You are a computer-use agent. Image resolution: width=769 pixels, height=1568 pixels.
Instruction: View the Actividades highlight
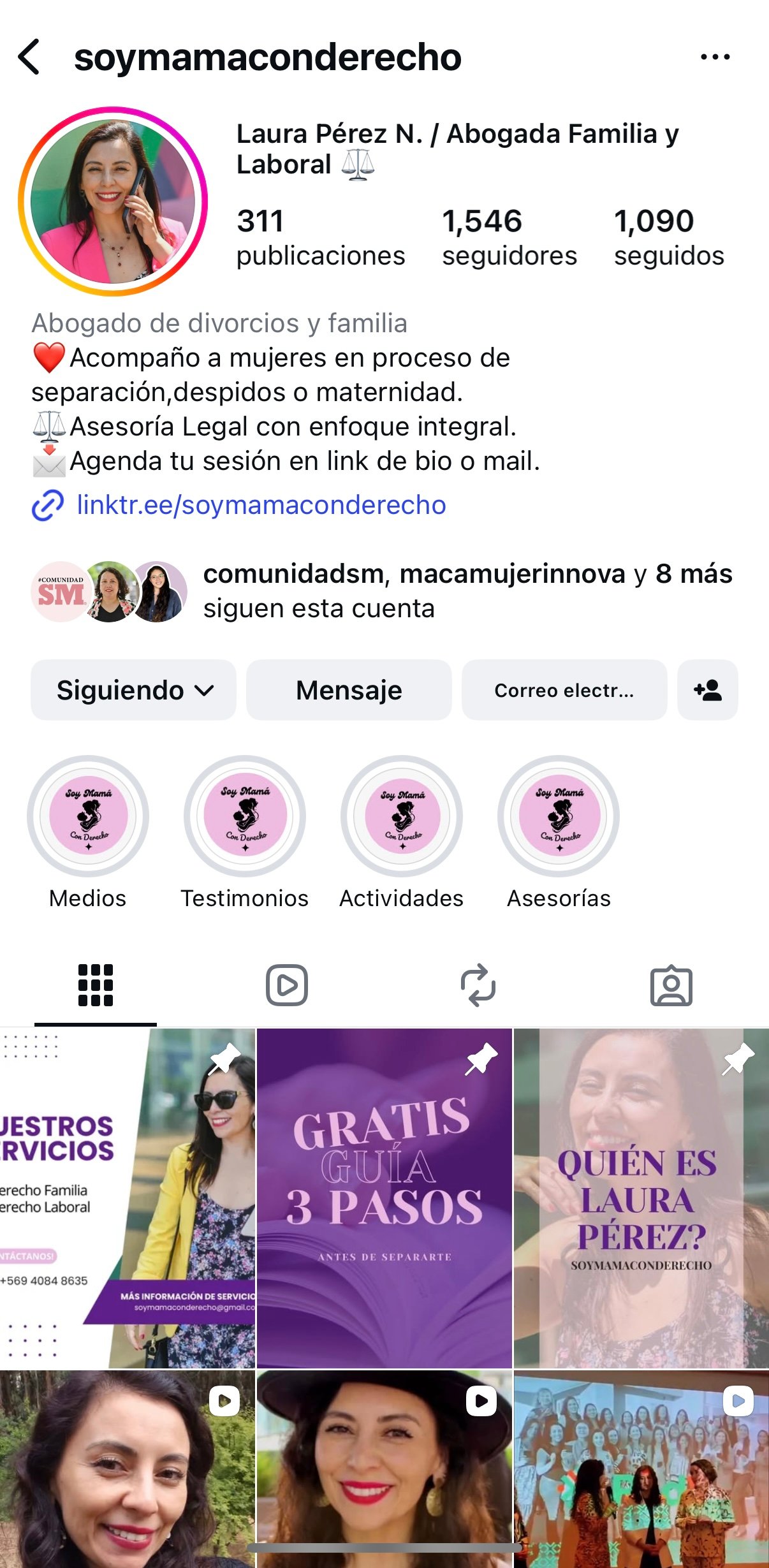point(402,816)
